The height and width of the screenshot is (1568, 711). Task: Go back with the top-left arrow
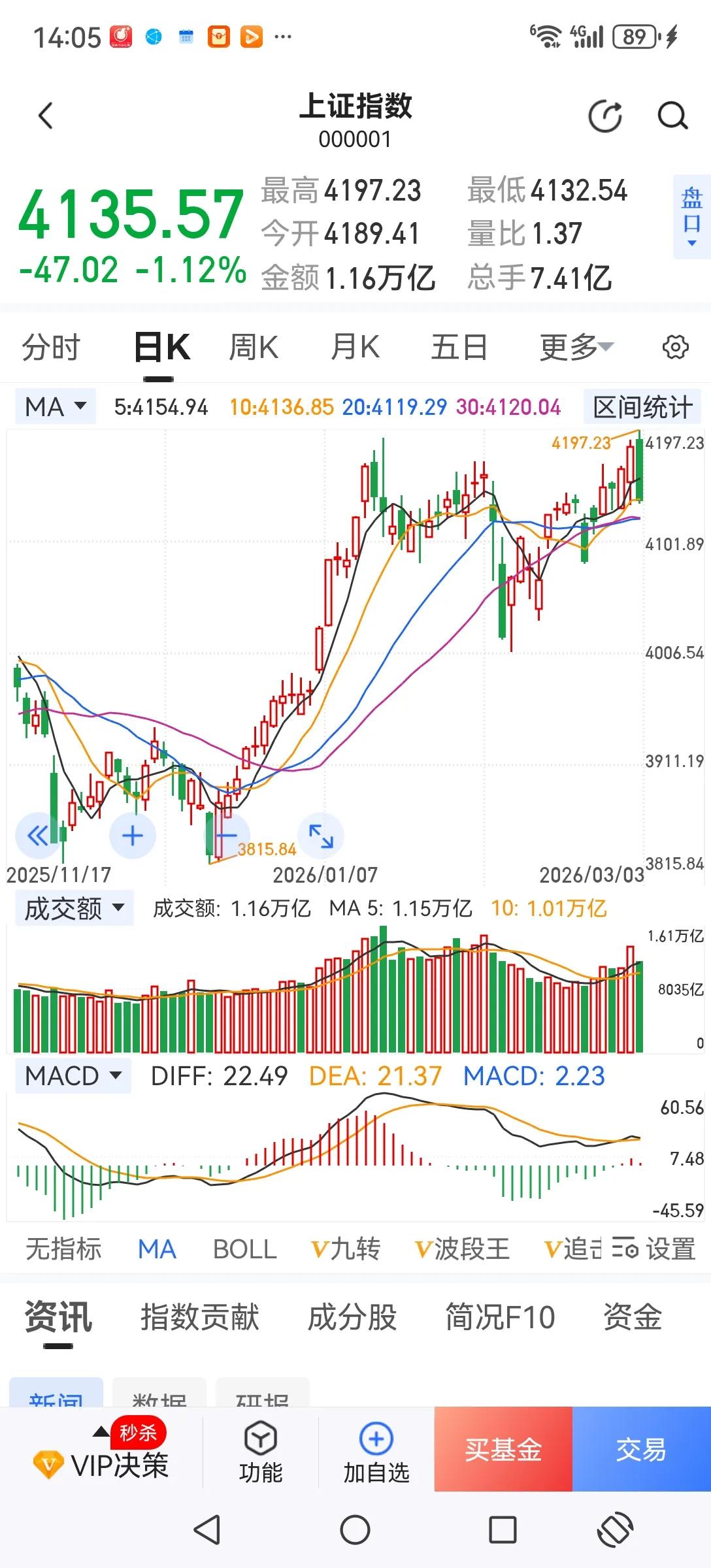[44, 116]
